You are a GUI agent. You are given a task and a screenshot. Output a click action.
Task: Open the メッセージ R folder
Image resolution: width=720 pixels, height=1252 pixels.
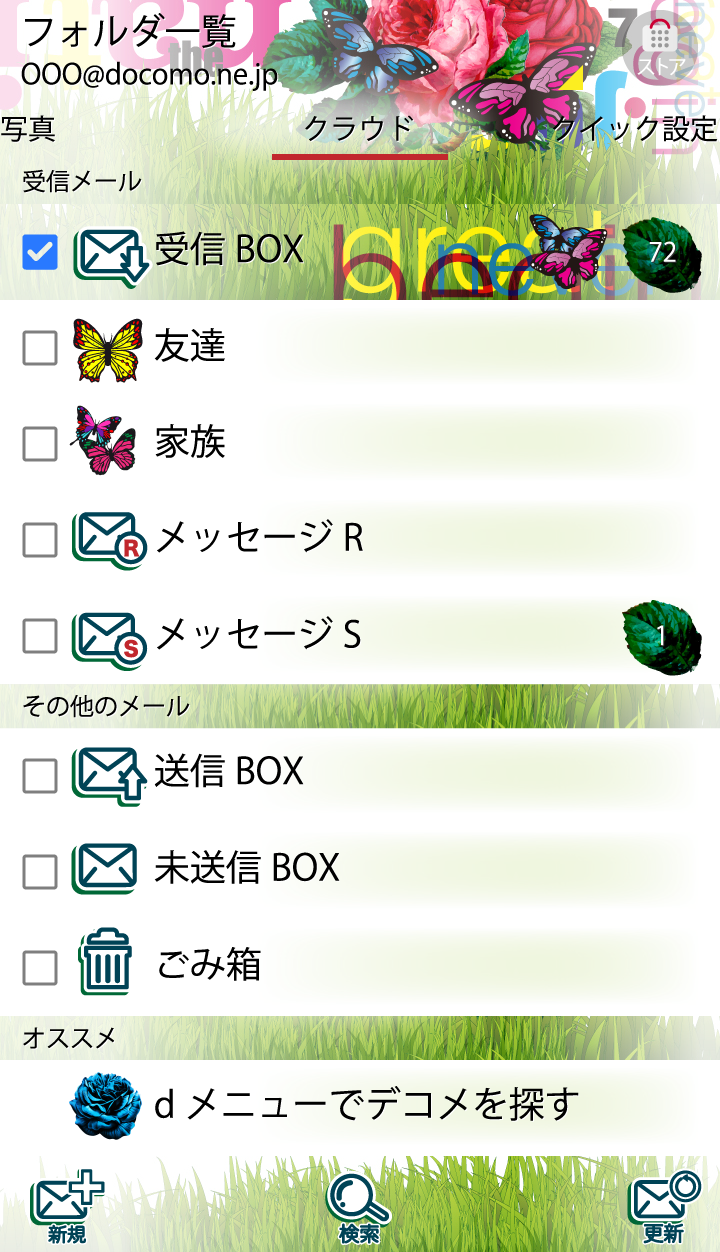[260, 539]
